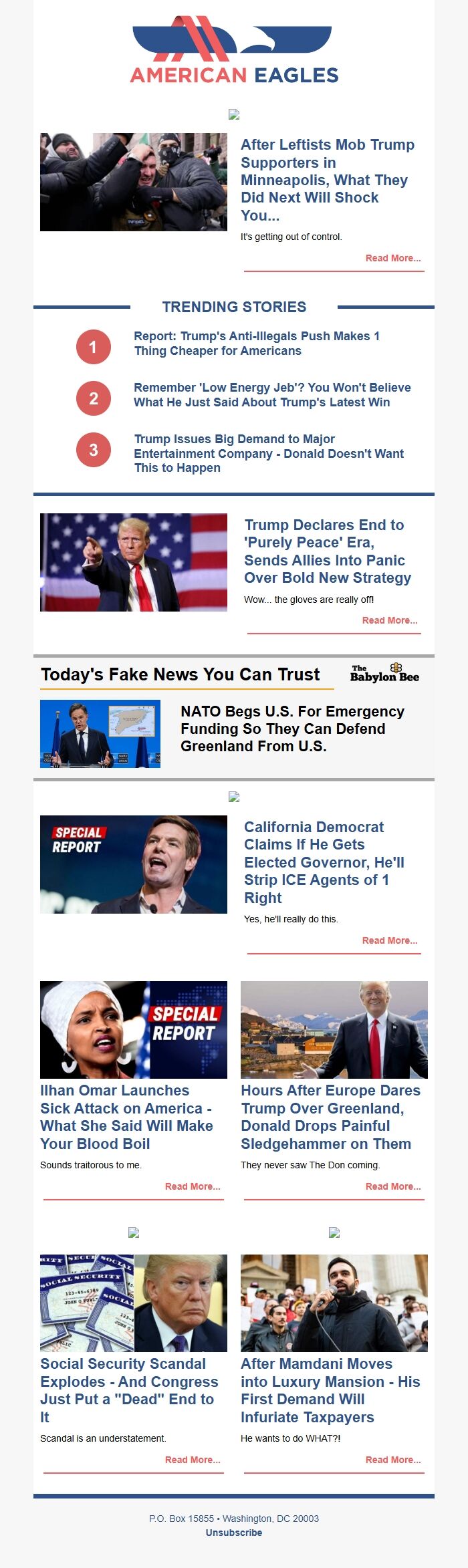Tap Read More under 'Scandal is an understatement'
This screenshot has height=1568, width=468.
coord(193,1460)
